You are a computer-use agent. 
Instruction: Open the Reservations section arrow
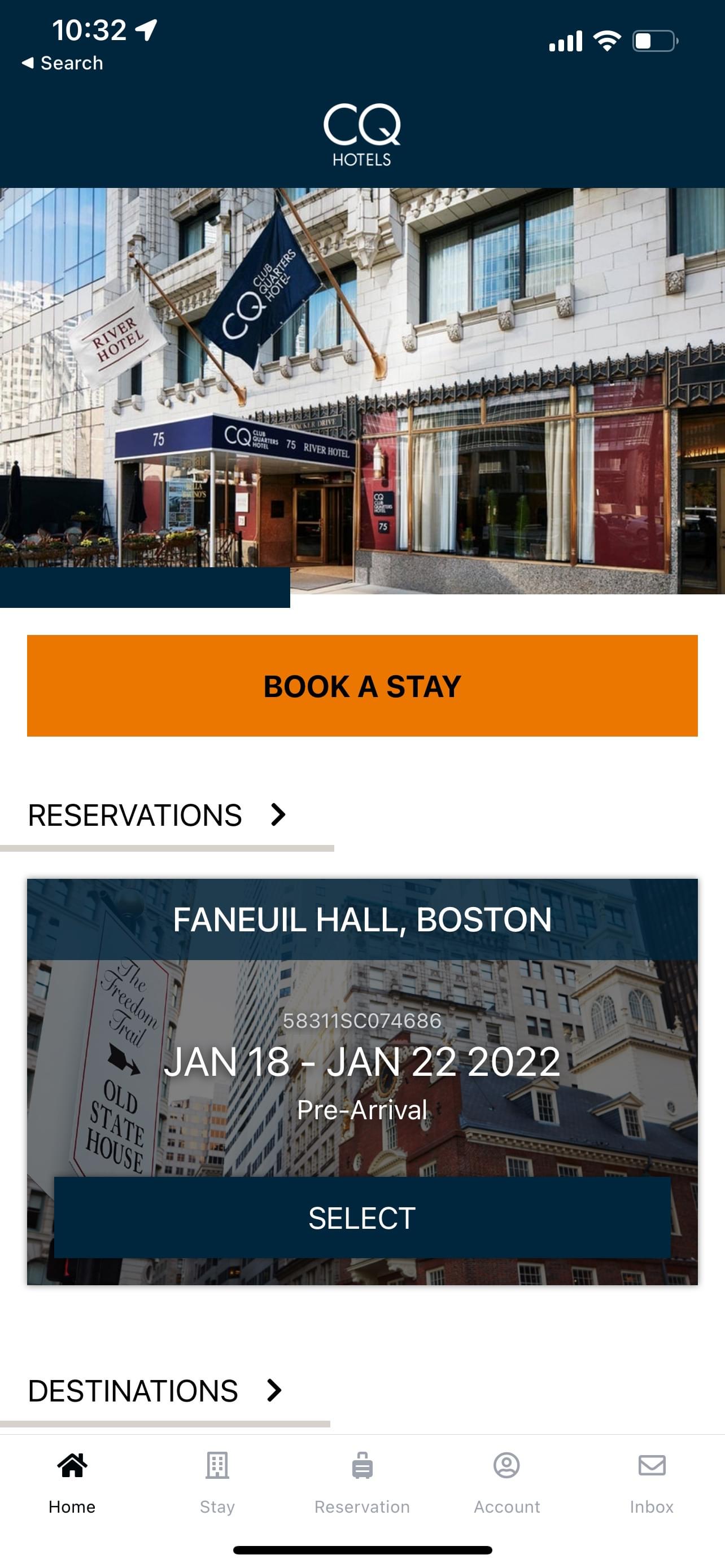pyautogui.click(x=278, y=814)
